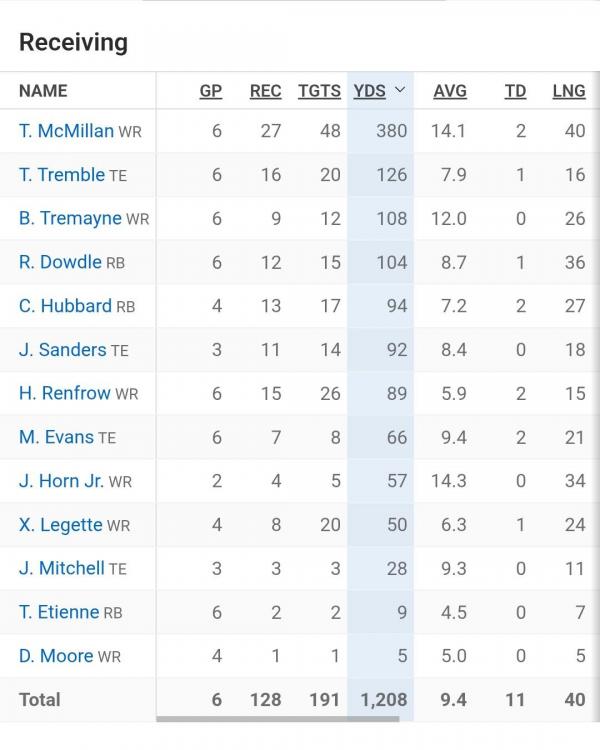Open D. Moore's profile
The height and width of the screenshot is (750, 600).
click(56, 656)
